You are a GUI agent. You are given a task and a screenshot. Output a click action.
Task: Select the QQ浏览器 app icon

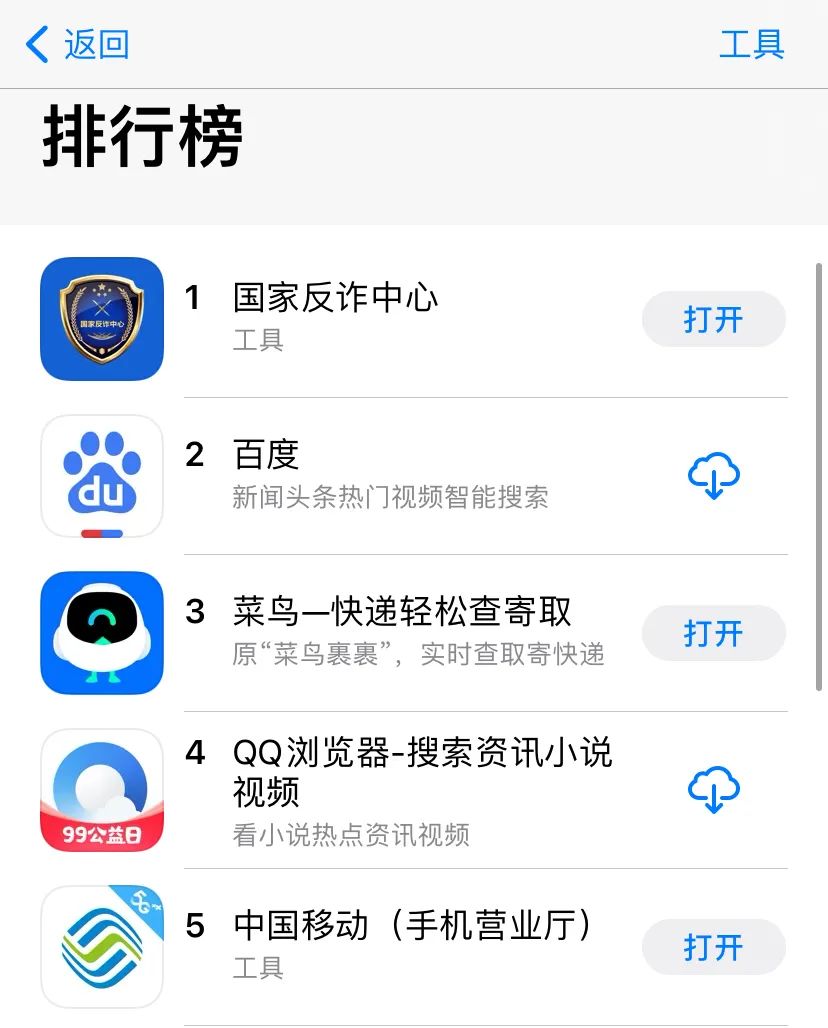click(x=101, y=790)
